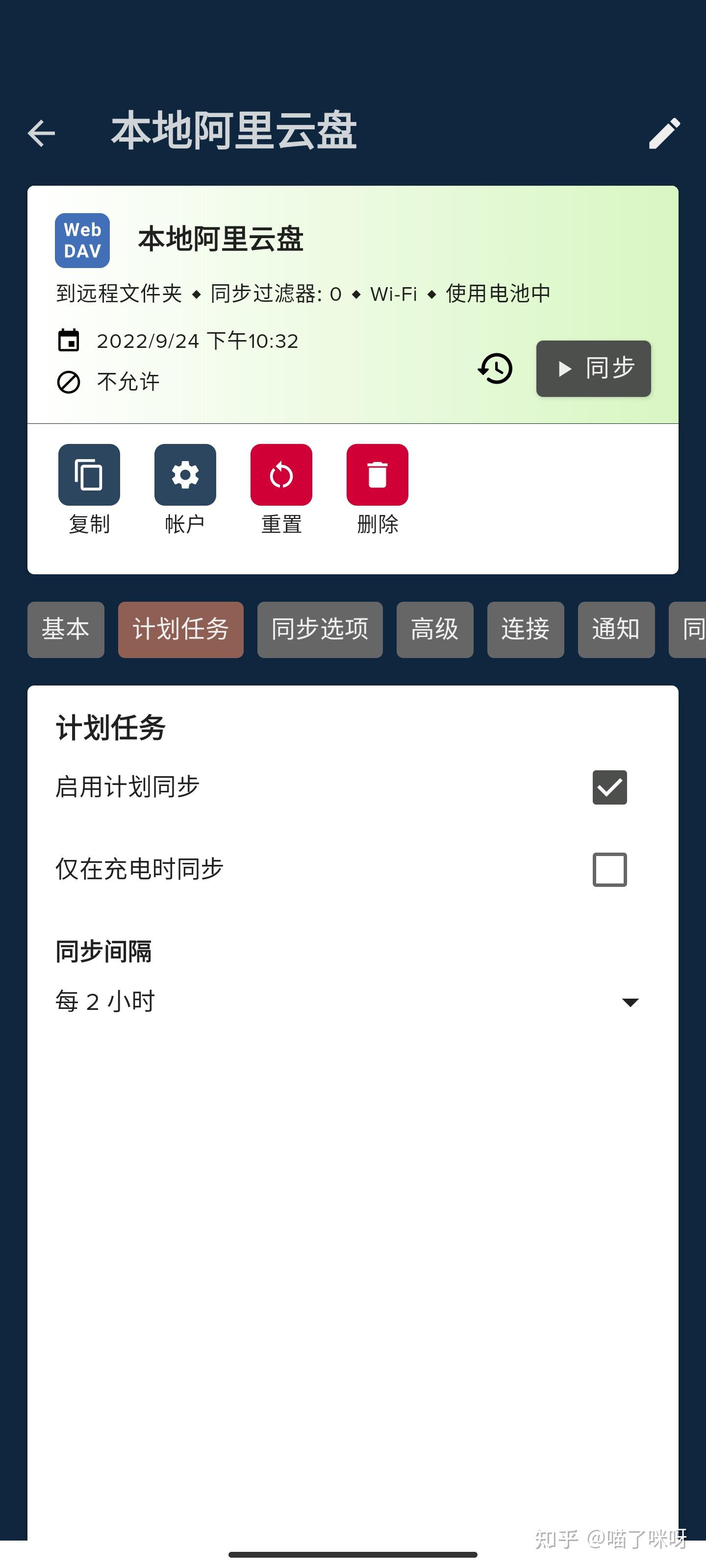The image size is (706, 1568).
Task: Go back using the arrow icon
Action: point(41,133)
